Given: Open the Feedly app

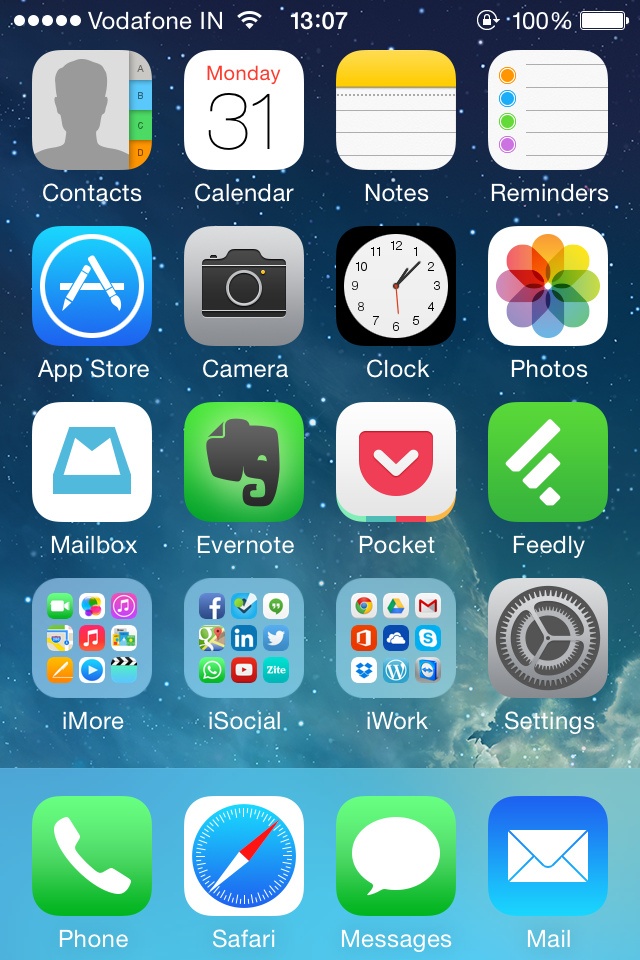Looking at the screenshot, I should pyautogui.click(x=548, y=462).
